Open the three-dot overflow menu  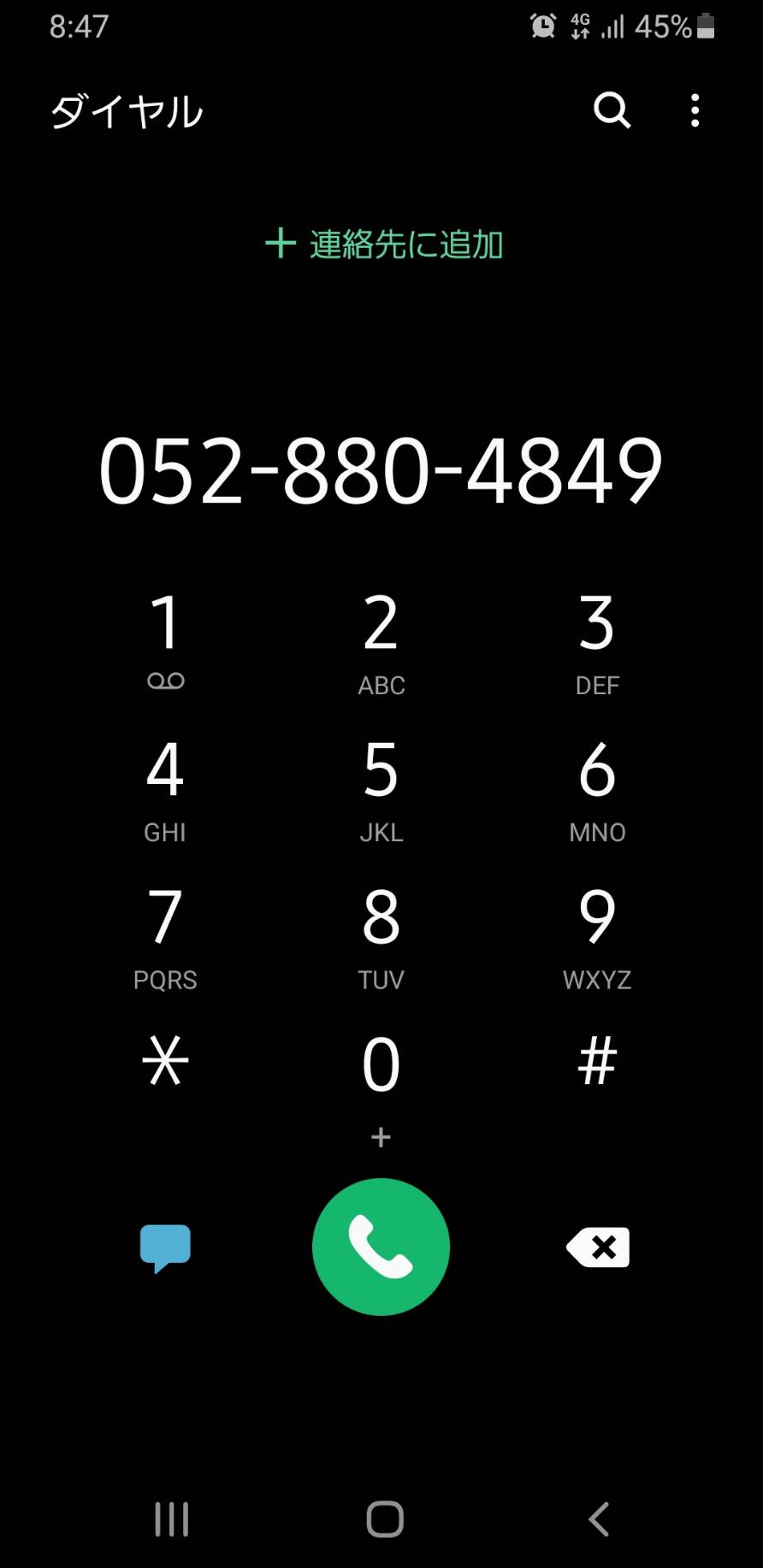(x=695, y=110)
